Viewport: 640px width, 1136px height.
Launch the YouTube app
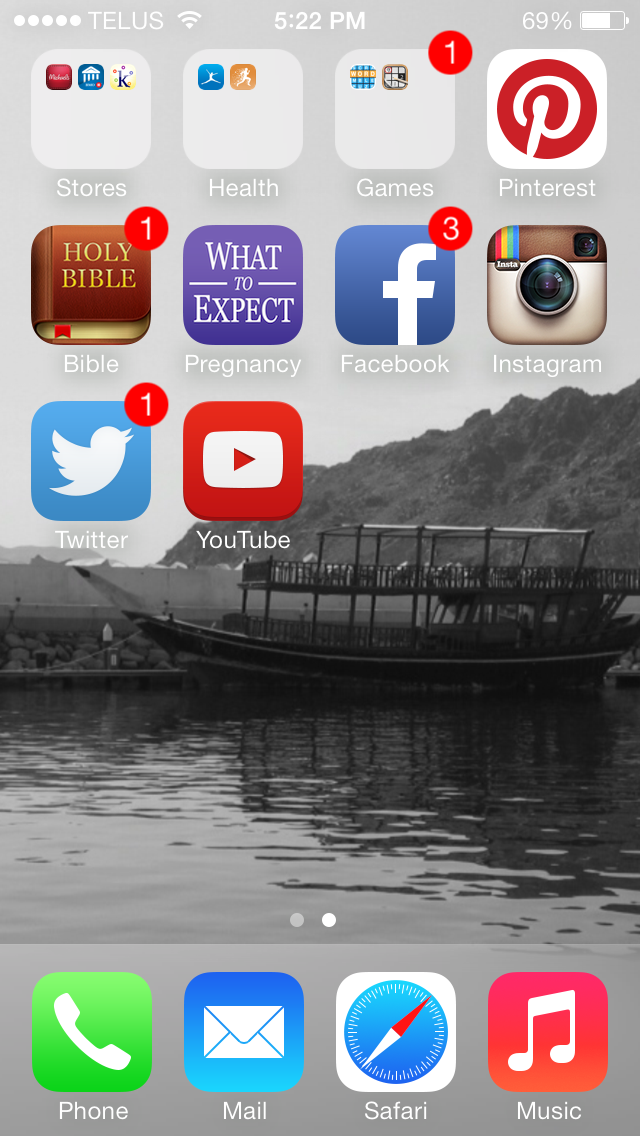pos(243,461)
